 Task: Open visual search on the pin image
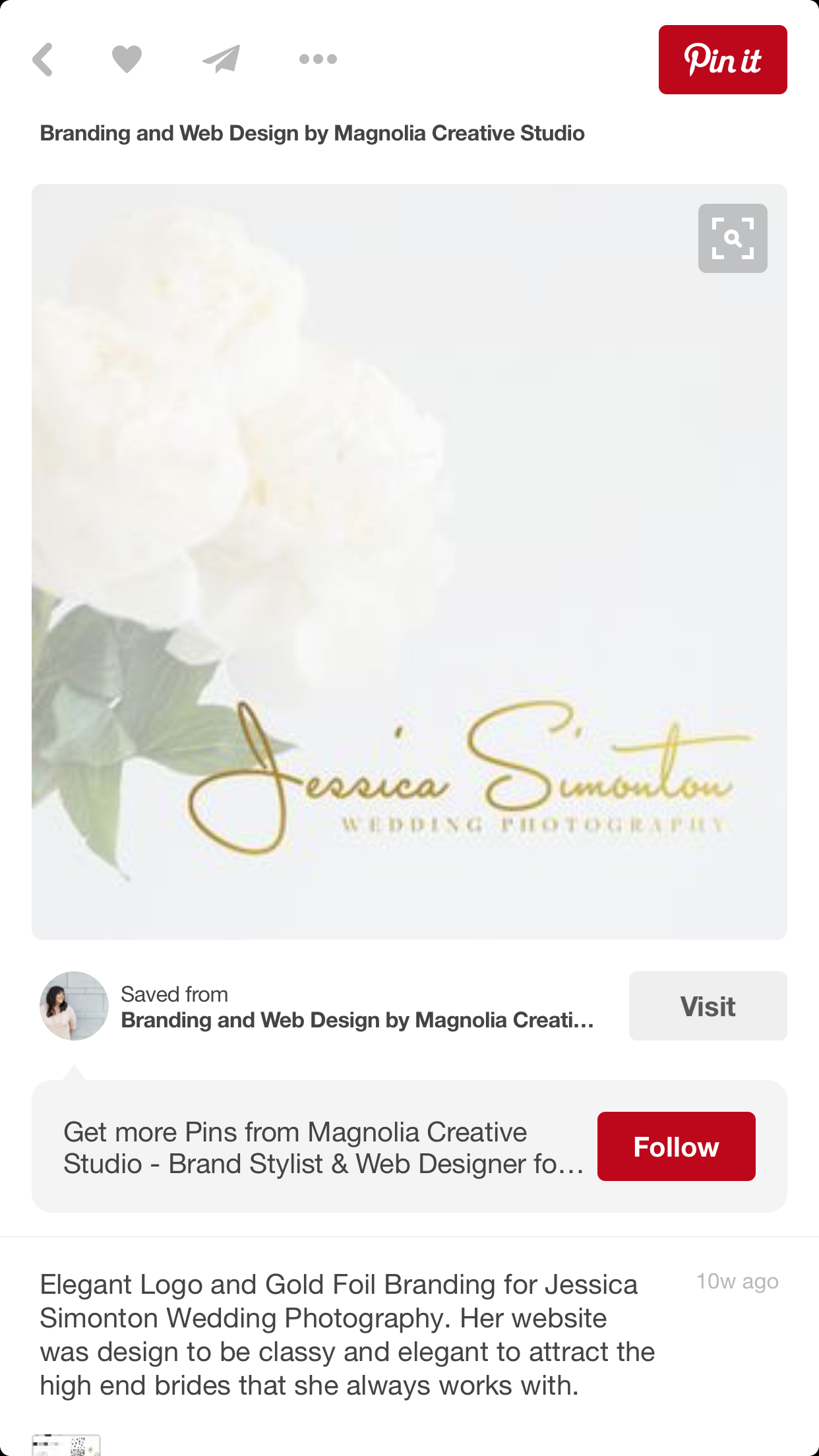tap(732, 238)
